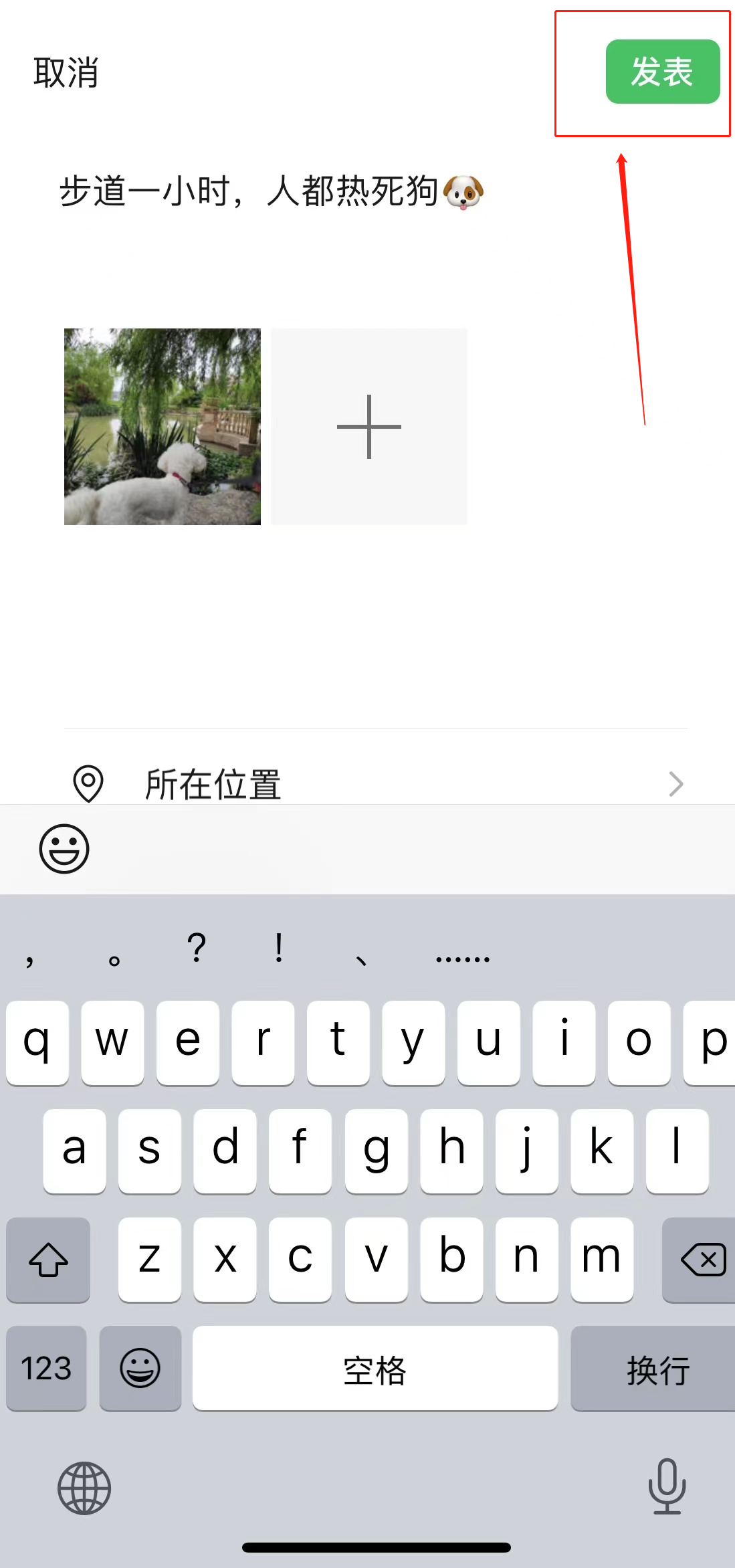
Task: Tap the 空格 space bar
Action: [375, 1369]
